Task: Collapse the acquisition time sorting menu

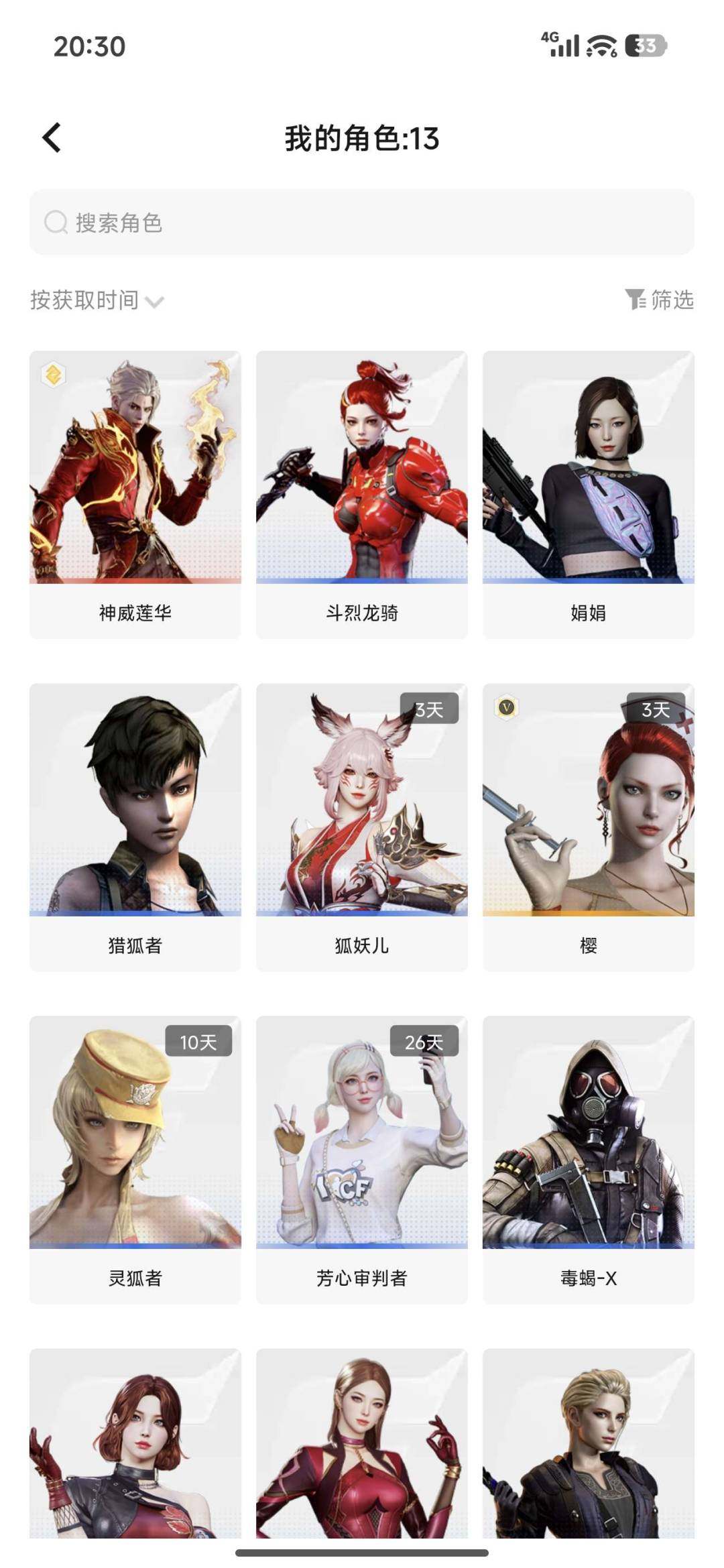Action: tap(94, 300)
